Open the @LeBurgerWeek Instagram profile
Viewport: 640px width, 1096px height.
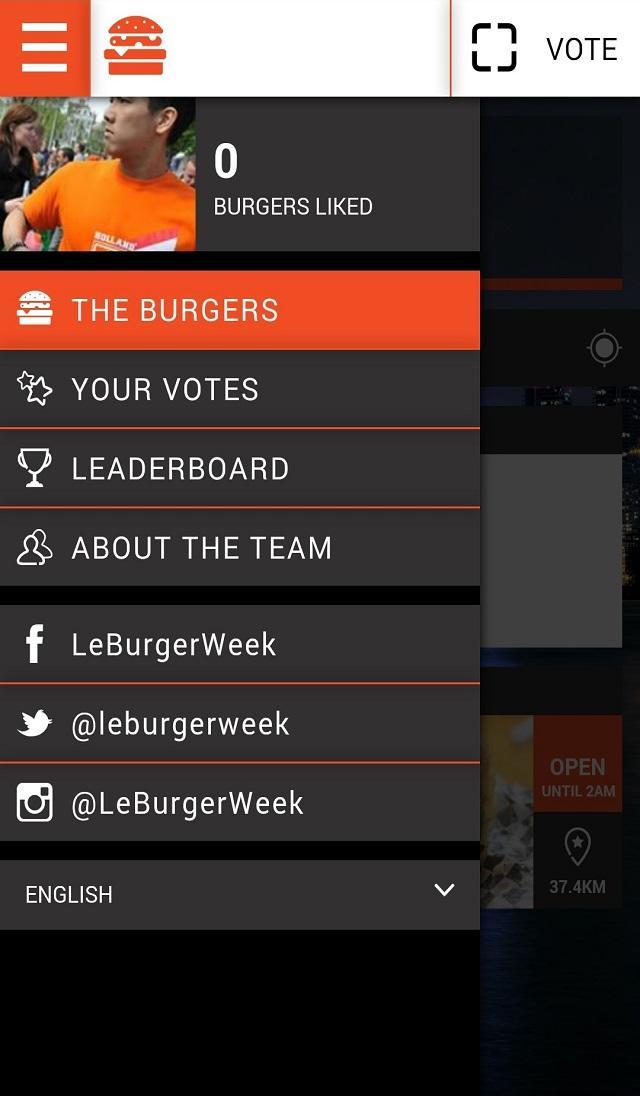pyautogui.click(x=240, y=803)
